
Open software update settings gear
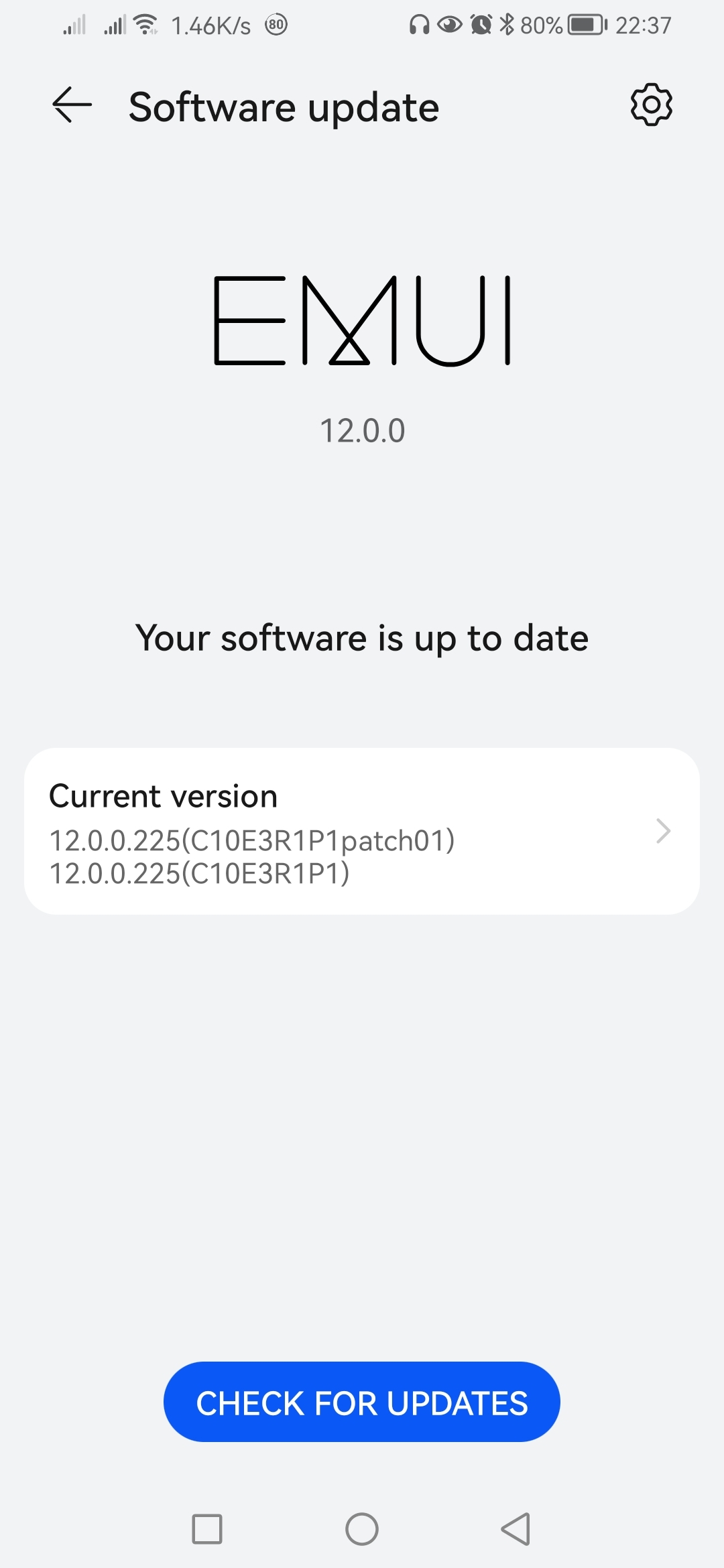[x=651, y=105]
